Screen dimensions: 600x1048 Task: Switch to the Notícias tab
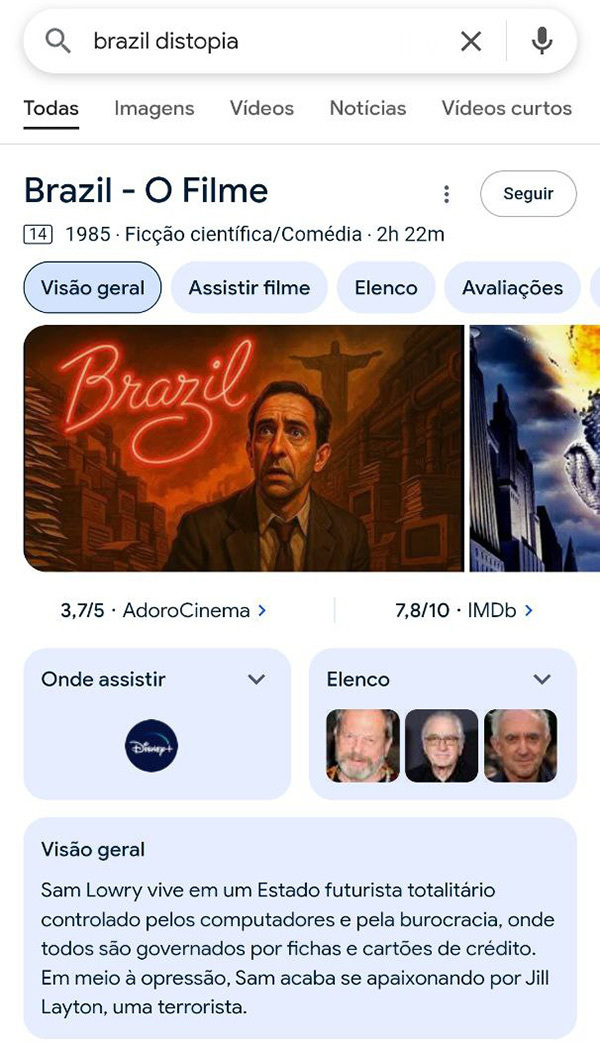coord(368,108)
